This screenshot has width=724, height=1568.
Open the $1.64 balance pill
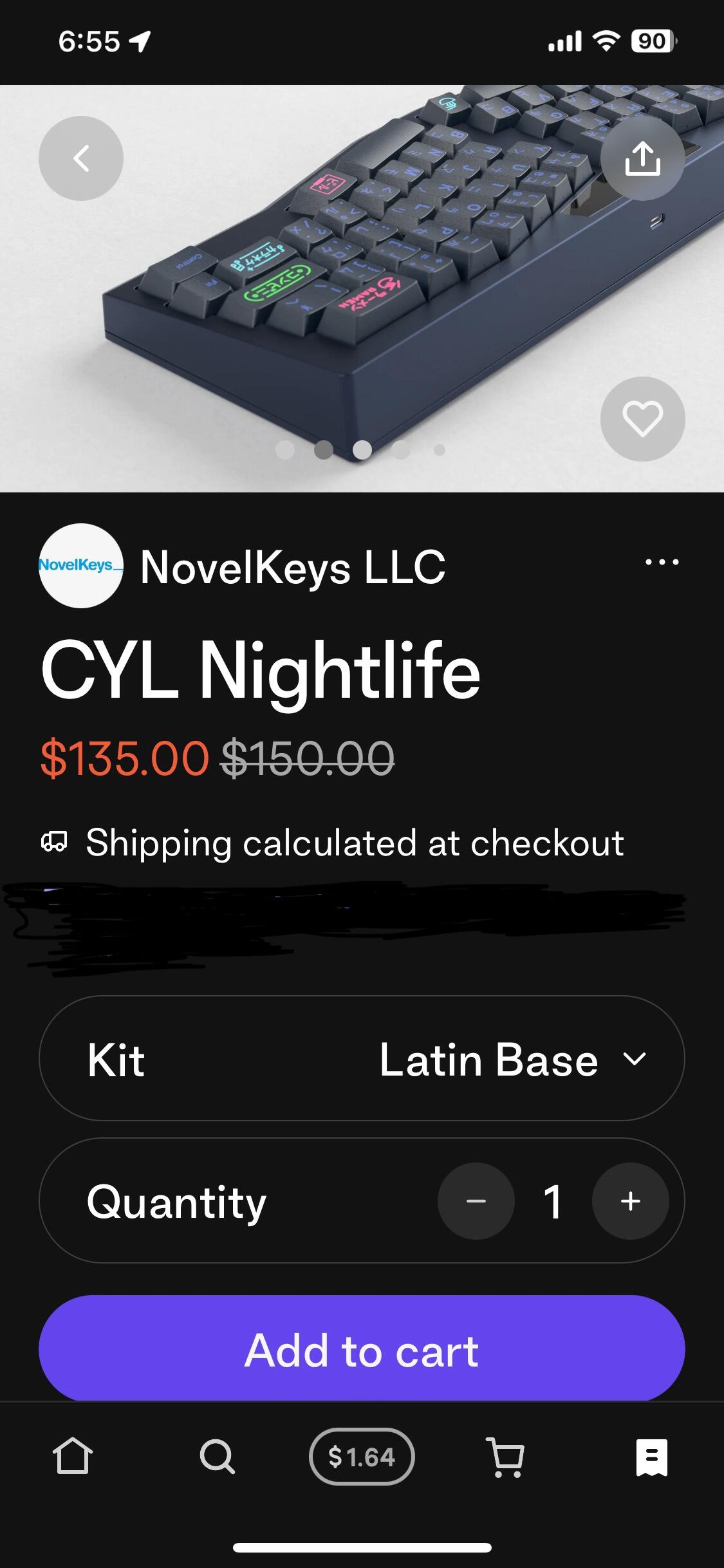362,1457
